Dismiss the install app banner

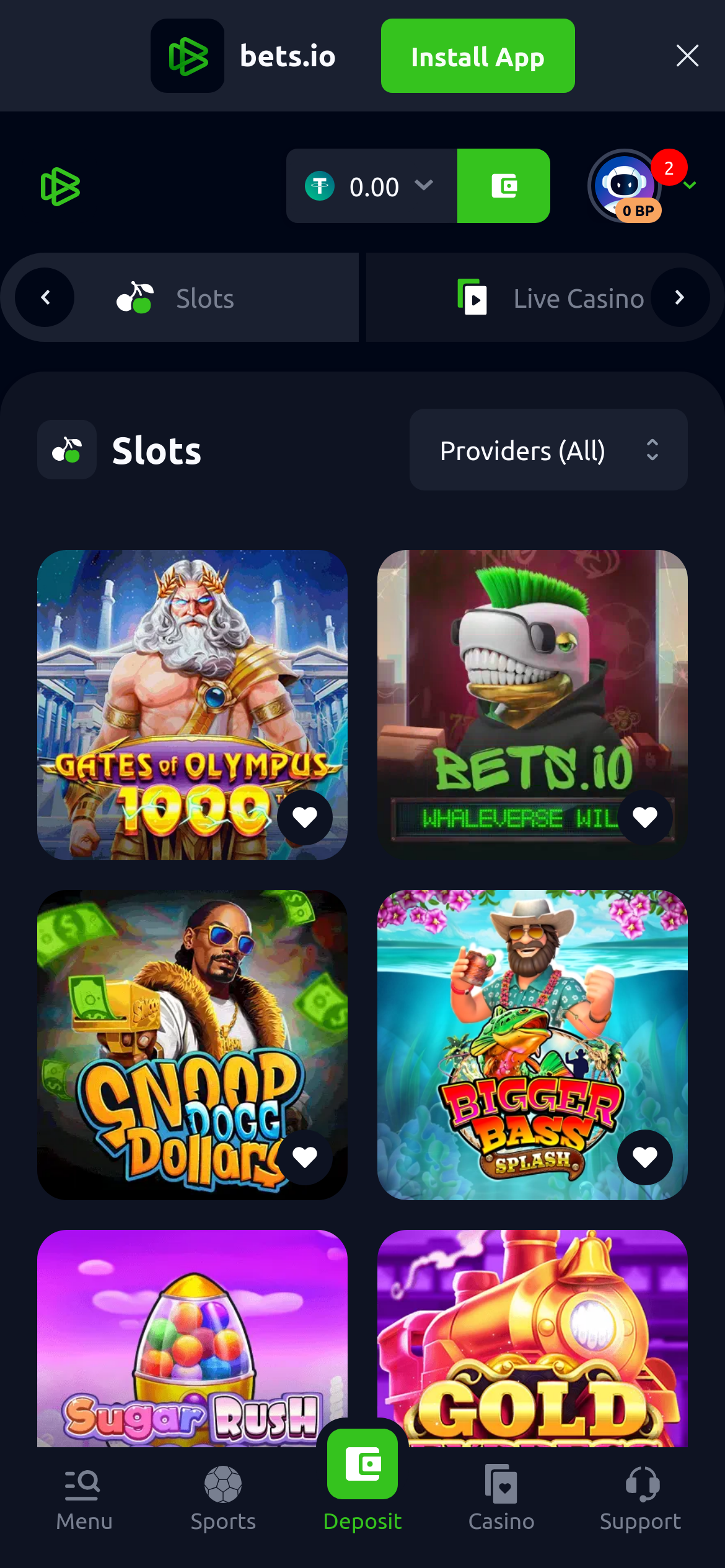tap(687, 56)
